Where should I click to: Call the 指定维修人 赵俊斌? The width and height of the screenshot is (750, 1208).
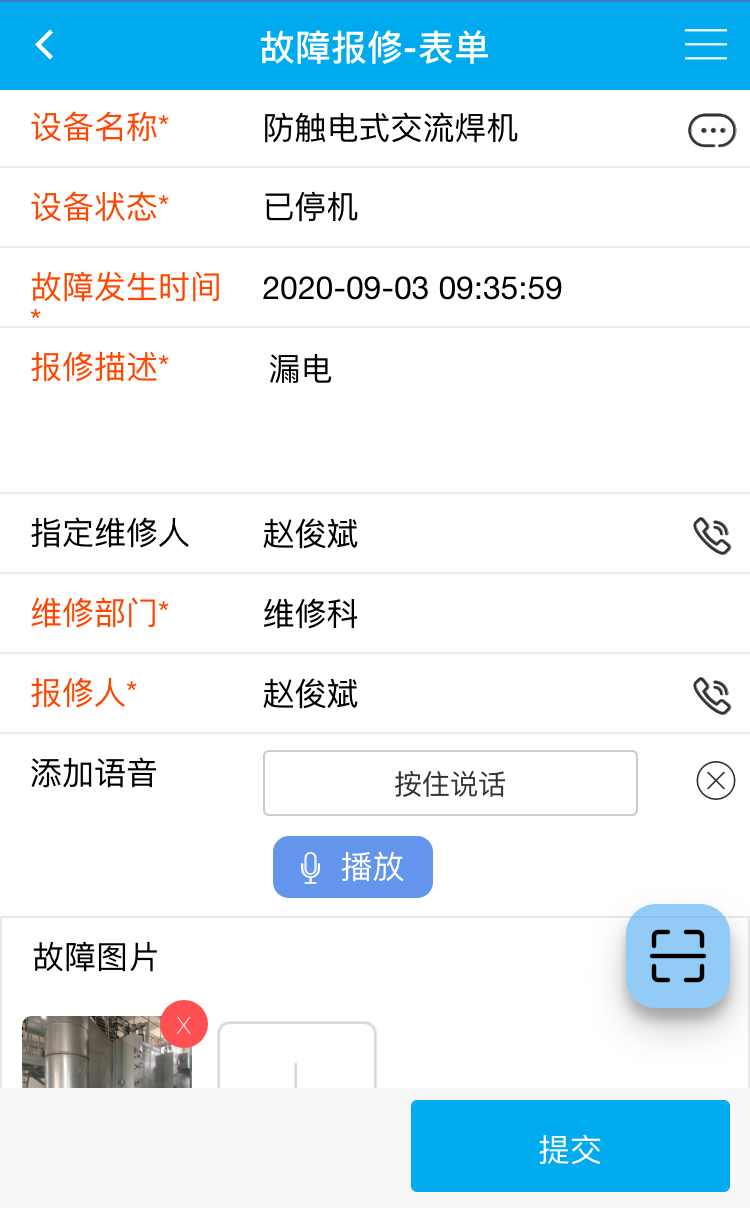[712, 536]
